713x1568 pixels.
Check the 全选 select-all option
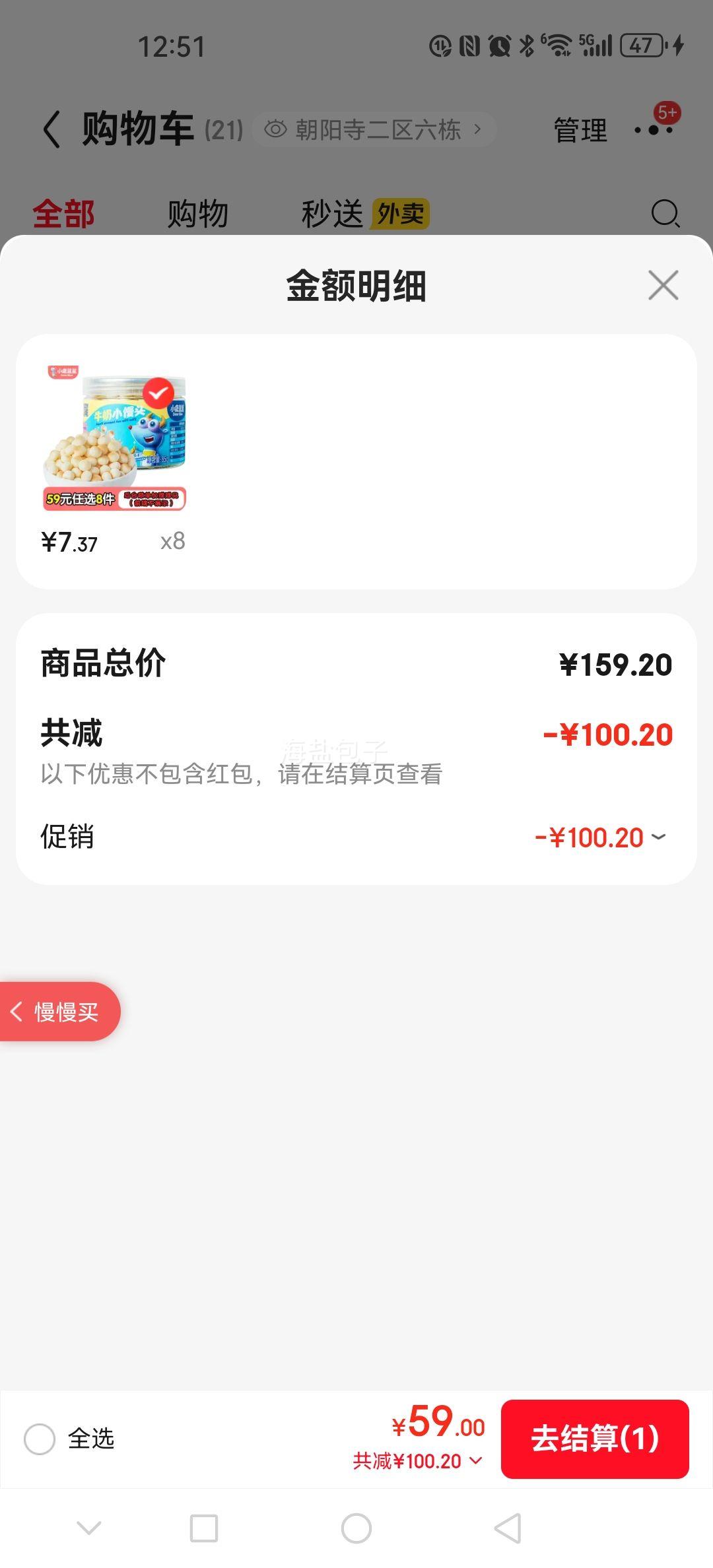pos(40,1439)
